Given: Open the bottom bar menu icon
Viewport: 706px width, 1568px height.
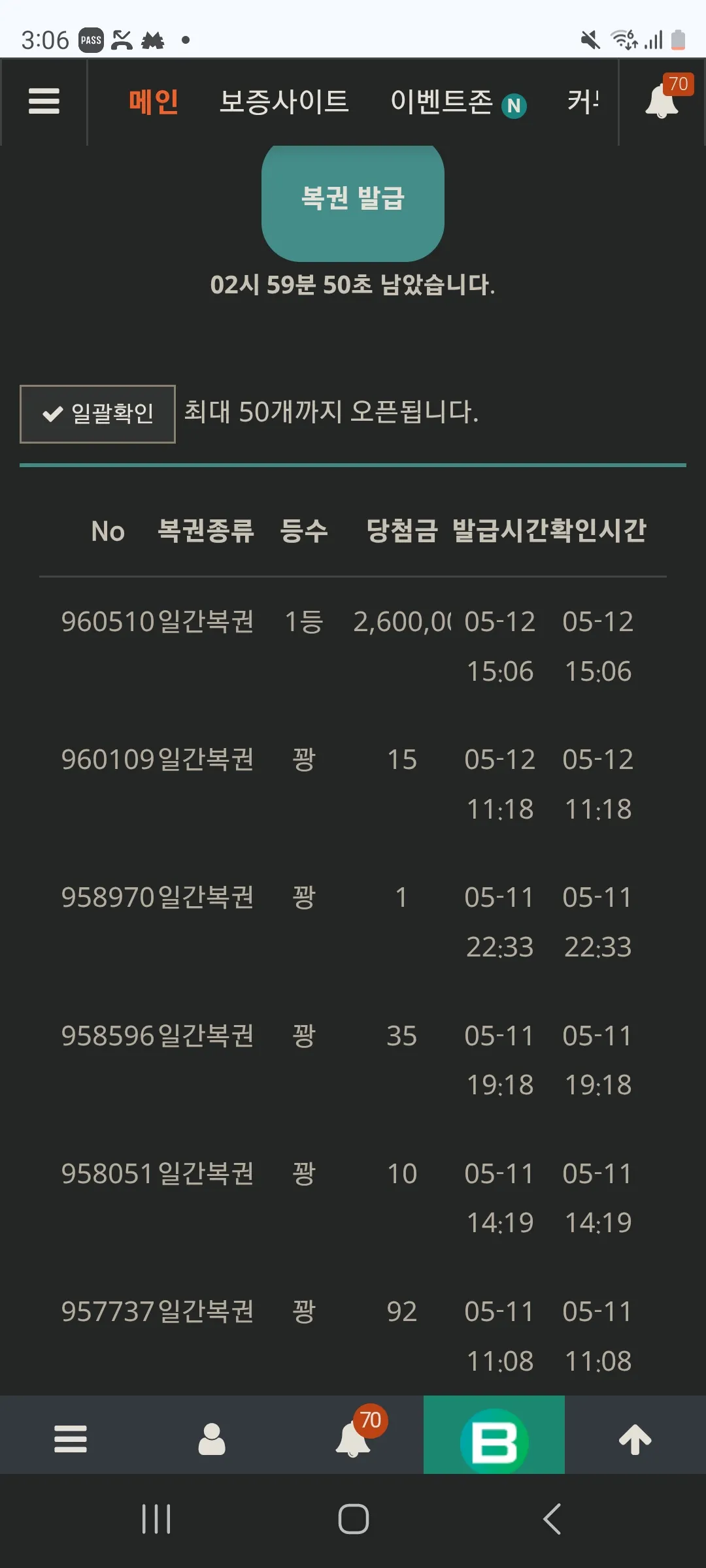Looking at the screenshot, I should point(71,1439).
